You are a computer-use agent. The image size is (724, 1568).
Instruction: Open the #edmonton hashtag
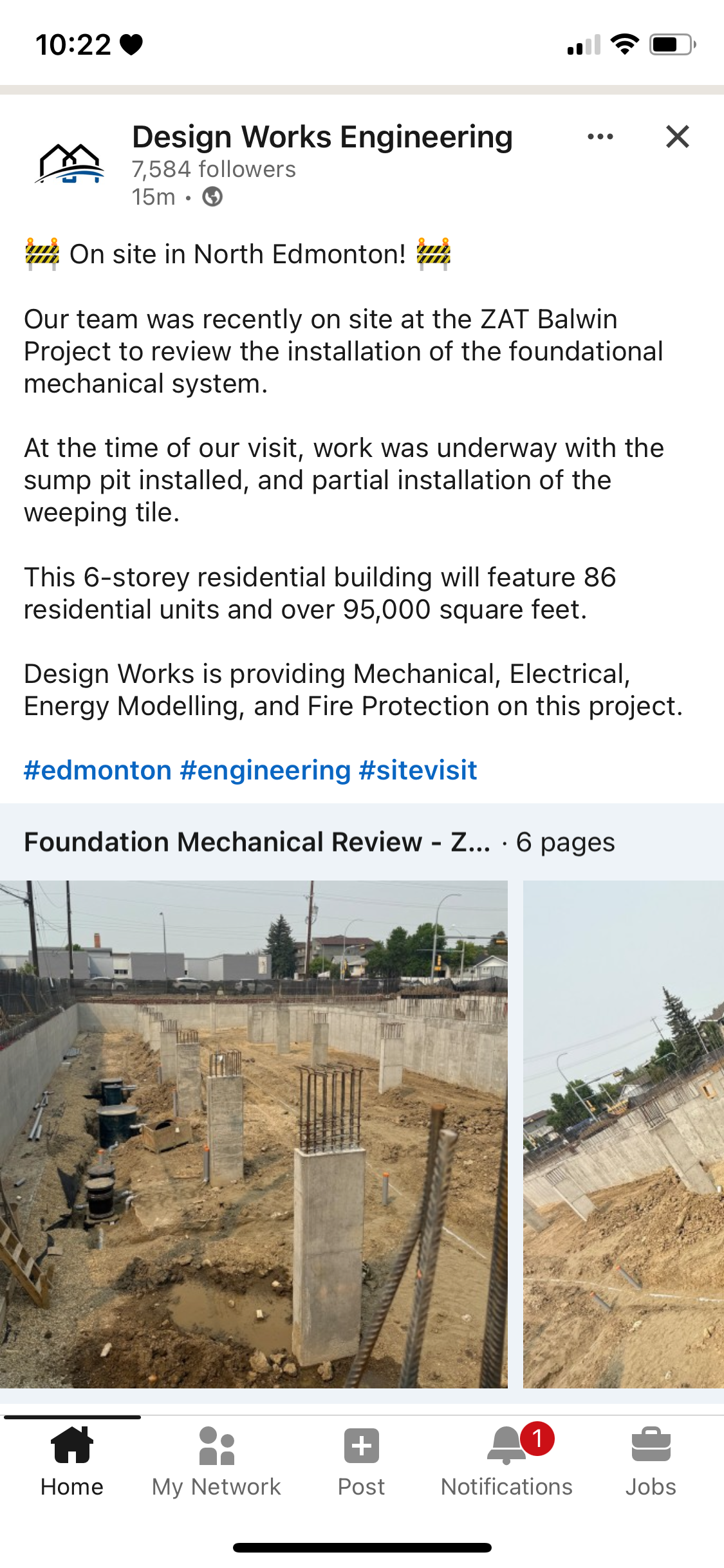98,770
